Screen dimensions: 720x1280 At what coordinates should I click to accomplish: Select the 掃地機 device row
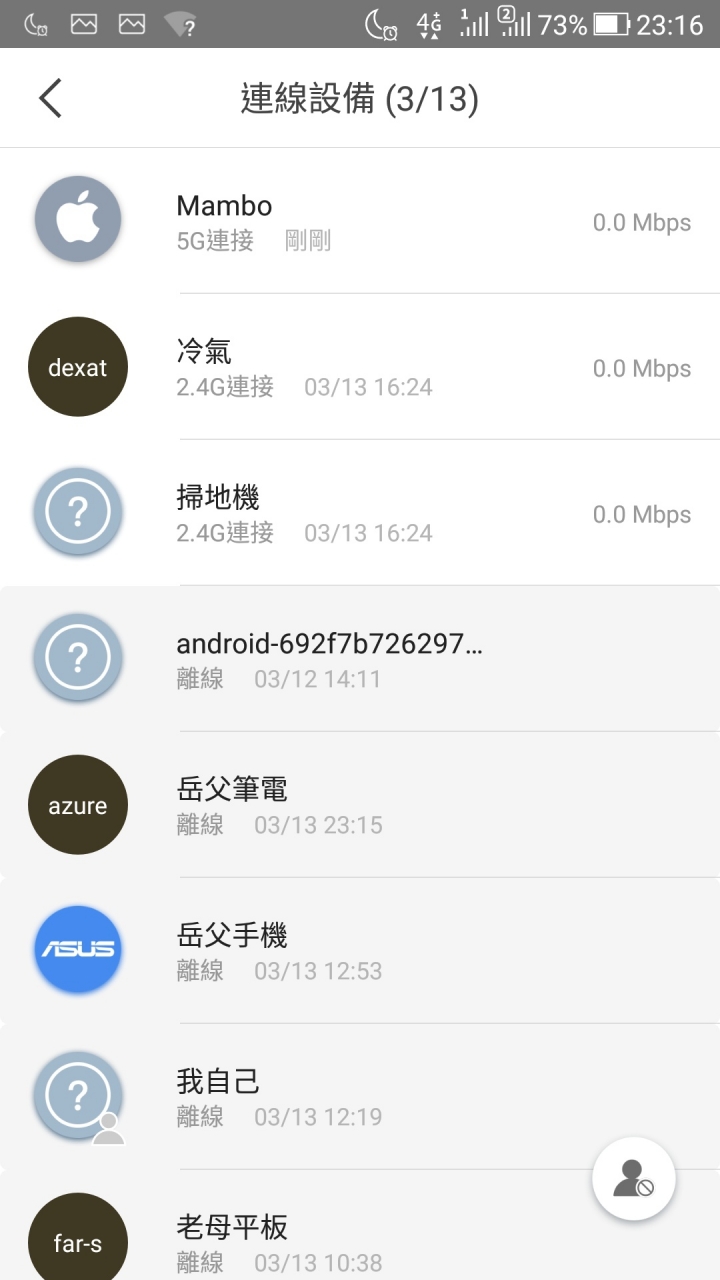coord(360,513)
